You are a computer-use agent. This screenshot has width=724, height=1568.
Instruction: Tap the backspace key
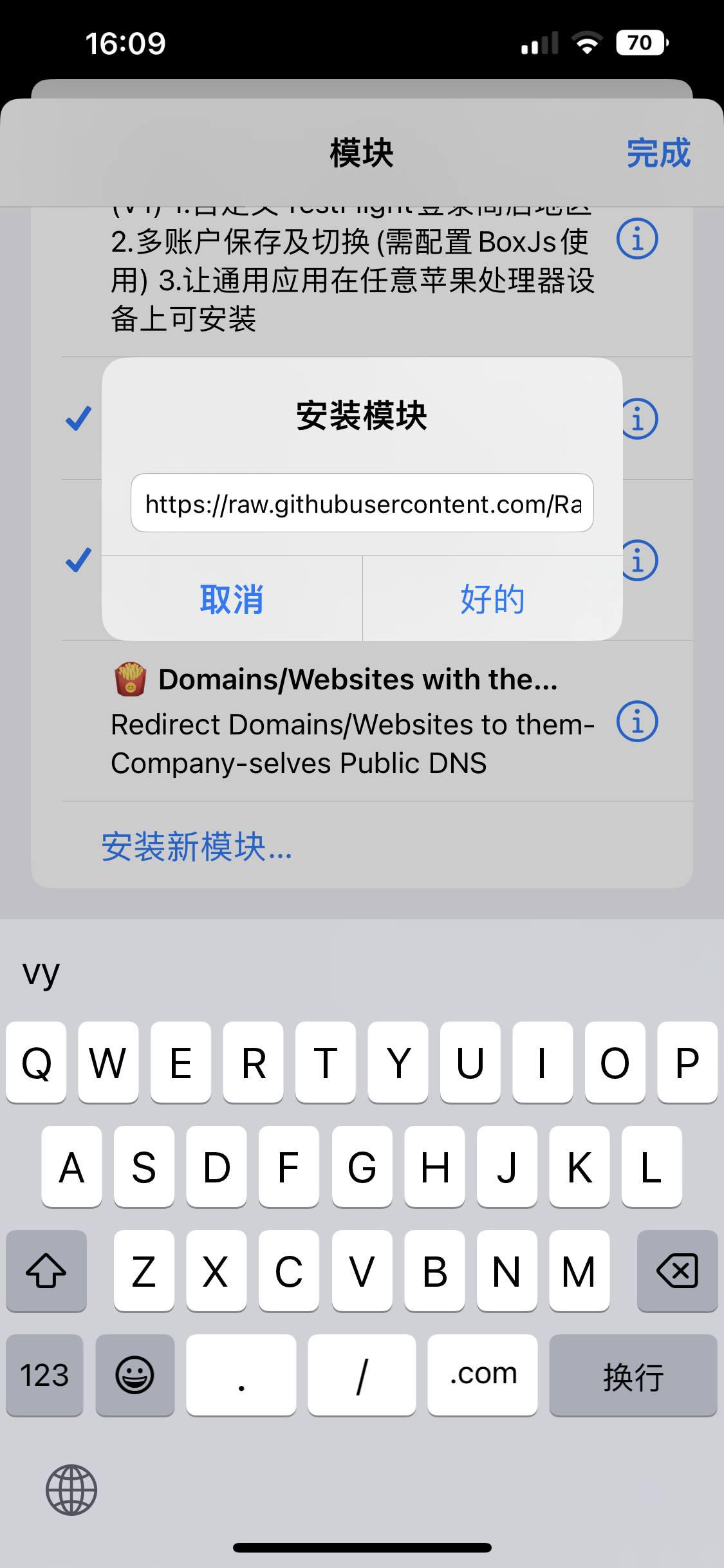coord(677,1271)
